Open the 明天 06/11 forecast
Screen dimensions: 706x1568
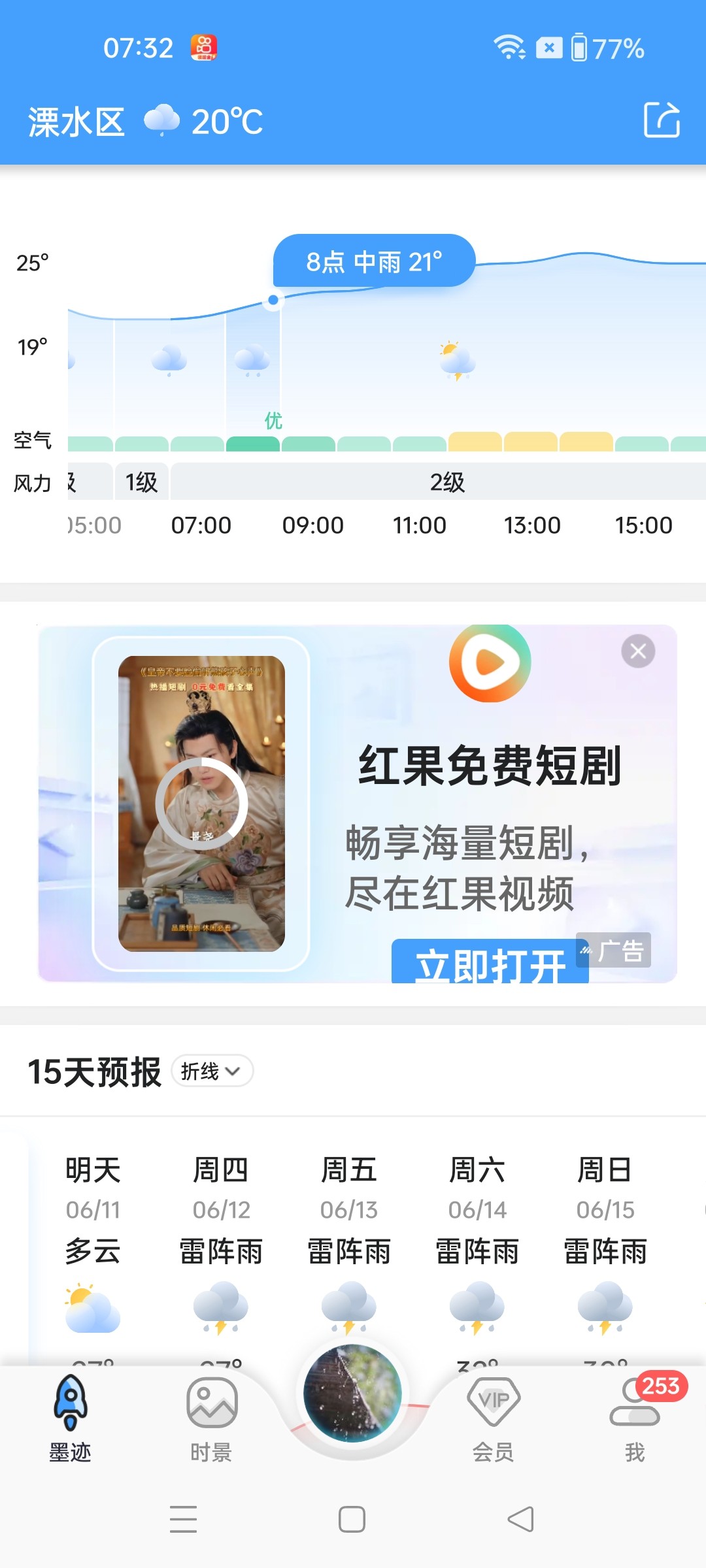(93, 1241)
